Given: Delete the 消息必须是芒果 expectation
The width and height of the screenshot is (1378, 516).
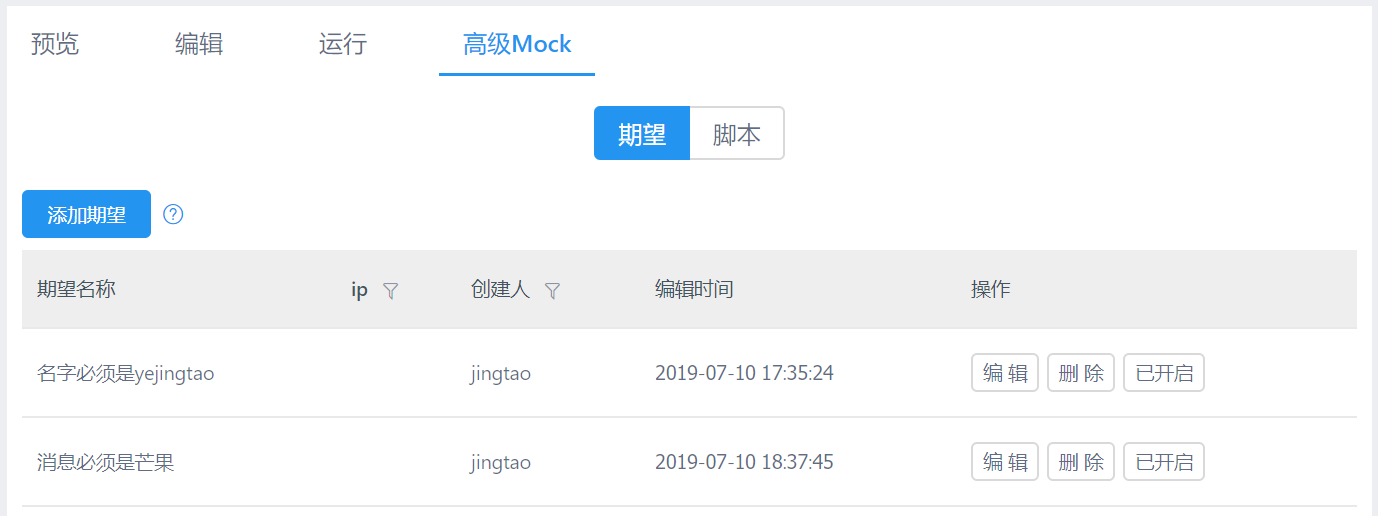Looking at the screenshot, I should pos(1081,462).
